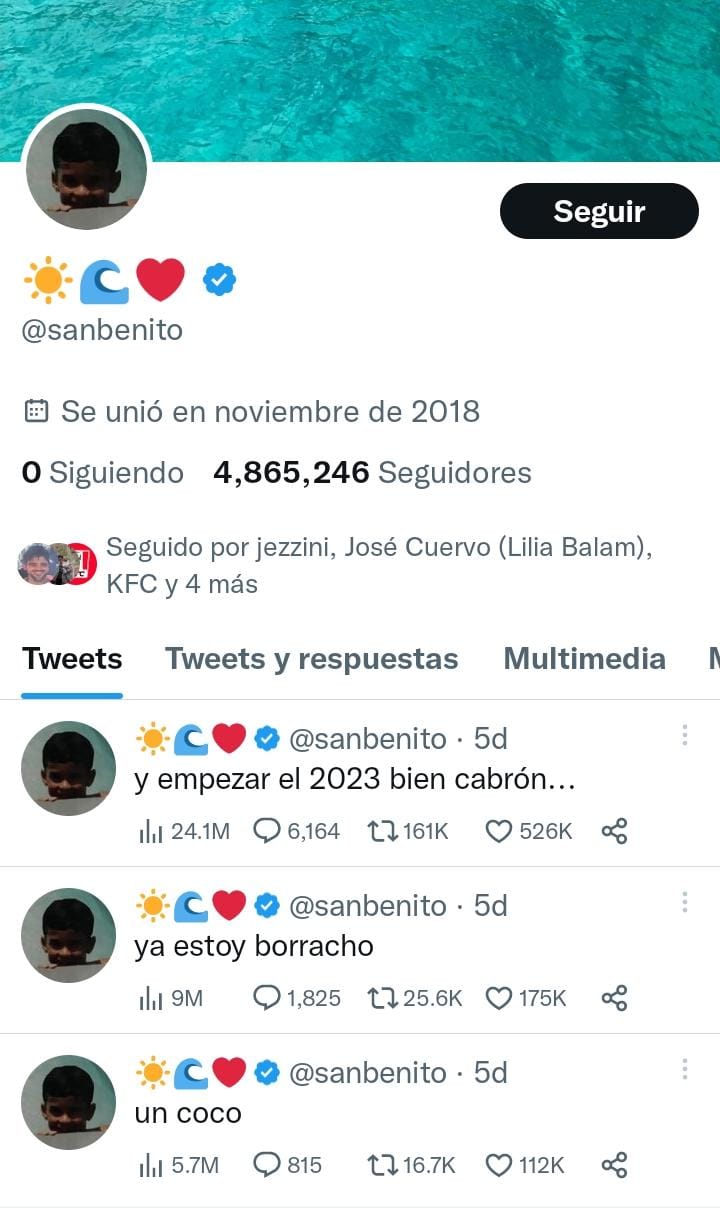The height and width of the screenshot is (1208, 720).
Task: Retweet the 'ya estoy borracho' tweet
Action: pos(383,998)
